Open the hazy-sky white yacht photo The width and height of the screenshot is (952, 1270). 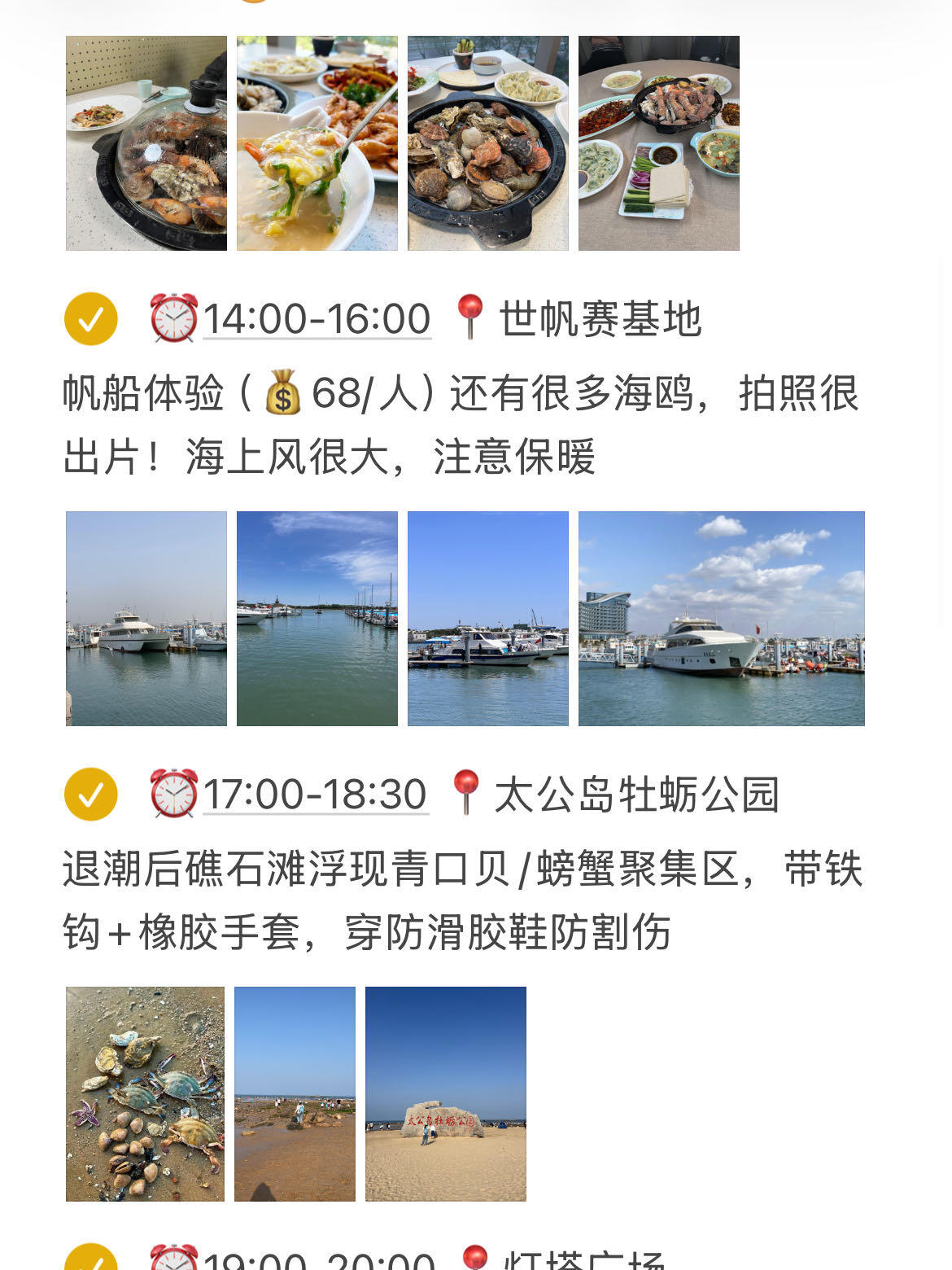pos(146,619)
